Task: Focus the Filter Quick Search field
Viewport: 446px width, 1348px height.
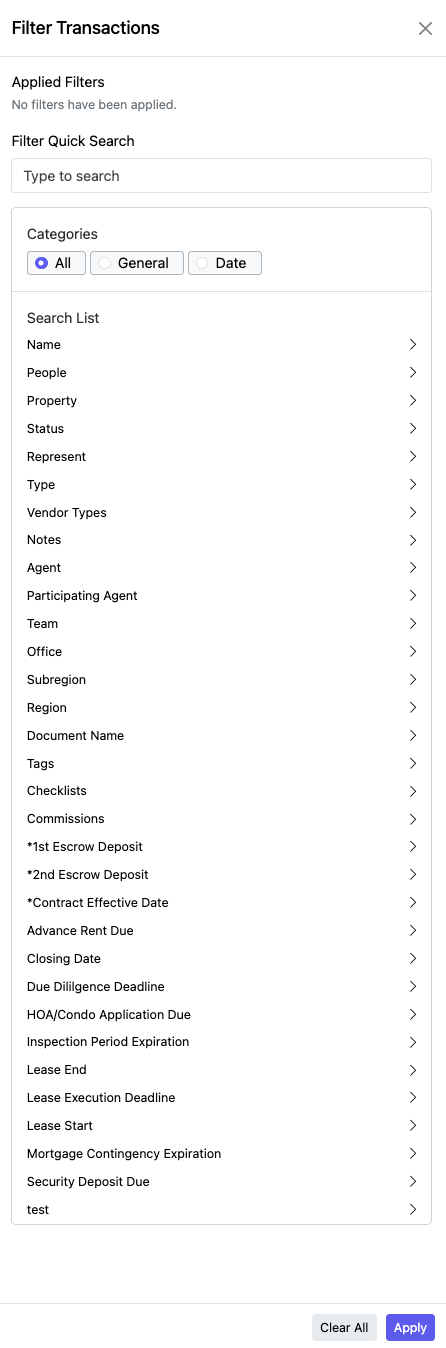Action: pos(221,175)
